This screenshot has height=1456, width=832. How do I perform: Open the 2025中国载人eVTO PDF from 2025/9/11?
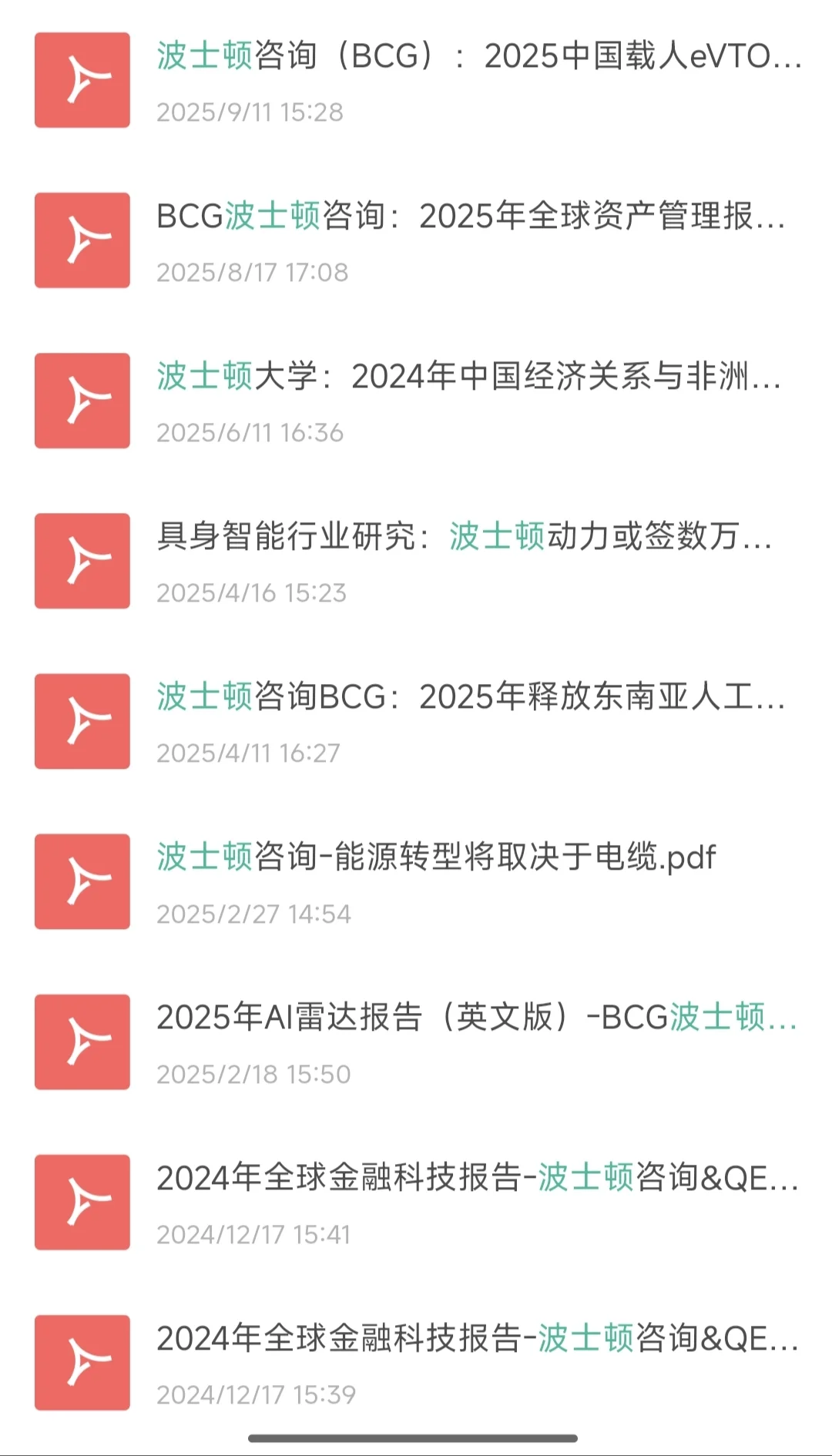tap(478, 57)
